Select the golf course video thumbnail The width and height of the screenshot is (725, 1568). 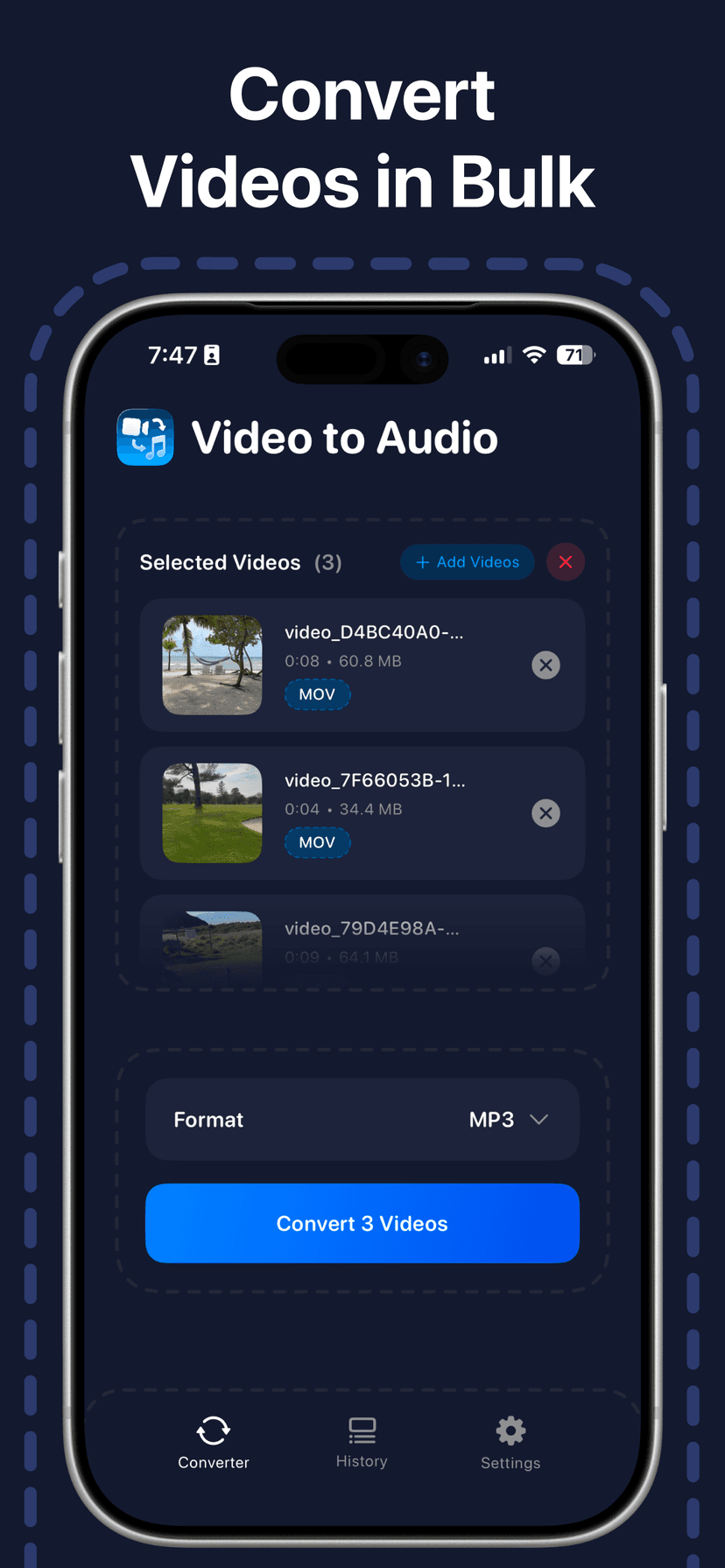[212, 813]
